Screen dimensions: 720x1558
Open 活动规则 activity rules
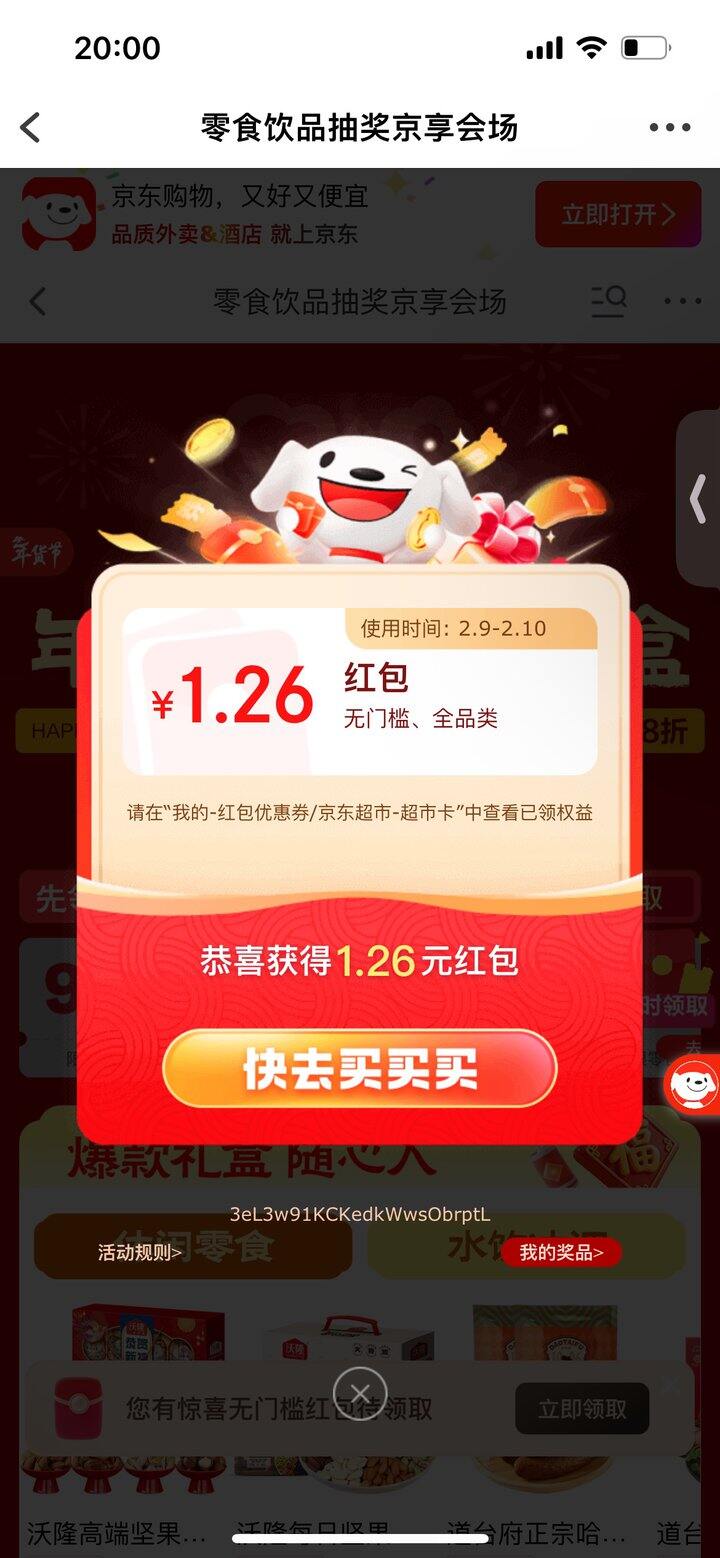[140, 1252]
